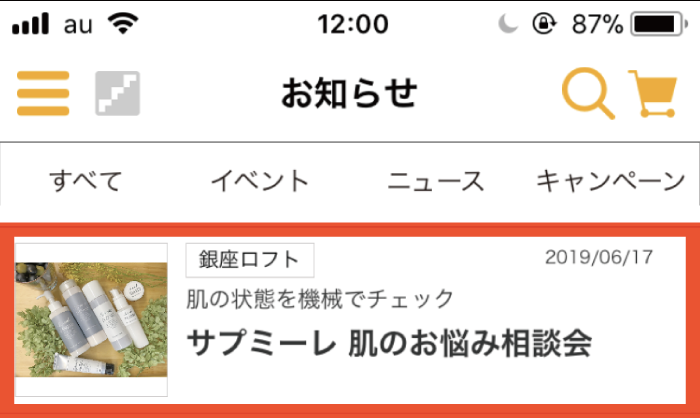
Task: Select the ニュース tab
Action: [436, 181]
